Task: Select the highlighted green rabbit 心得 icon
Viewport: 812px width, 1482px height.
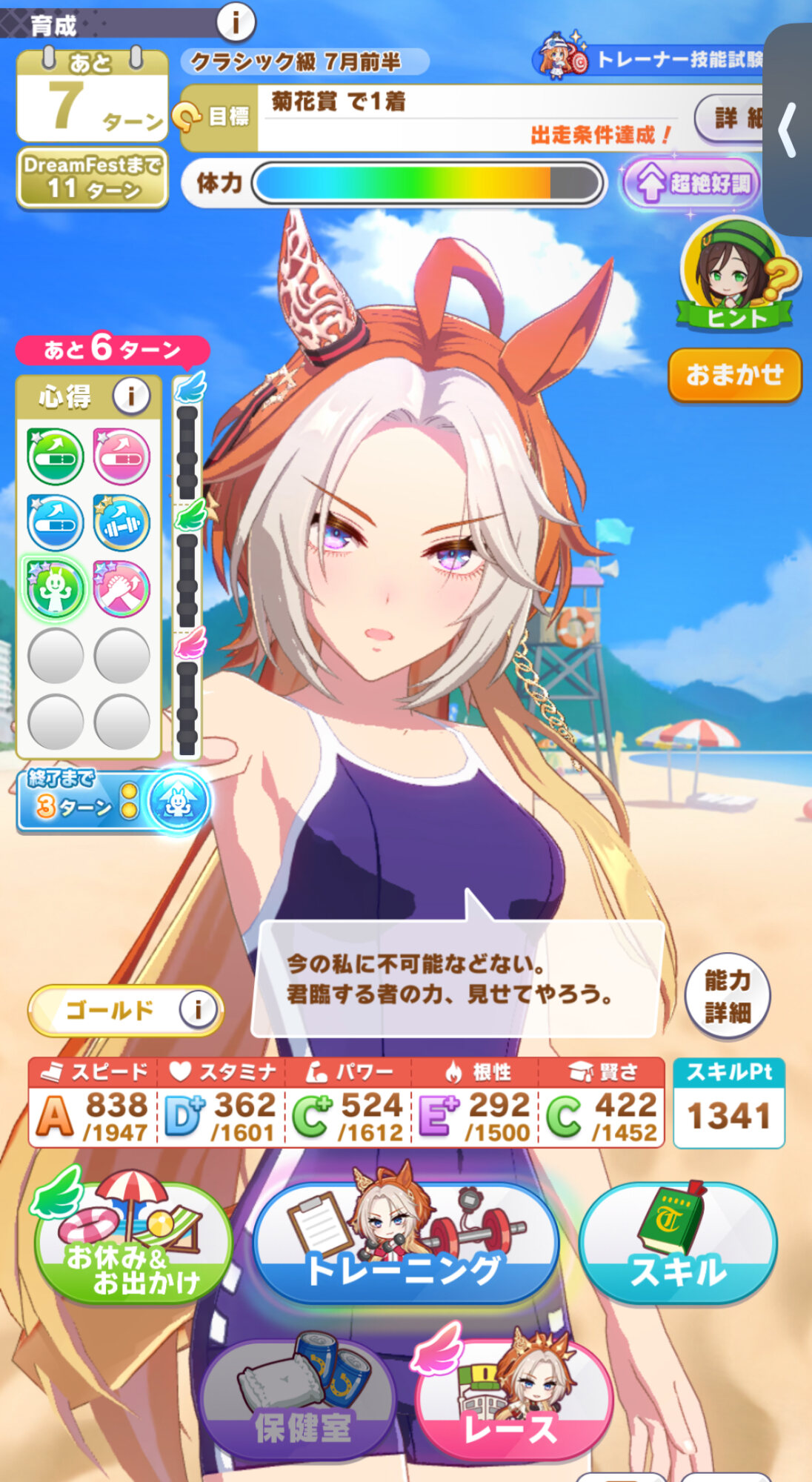Action: (x=55, y=589)
